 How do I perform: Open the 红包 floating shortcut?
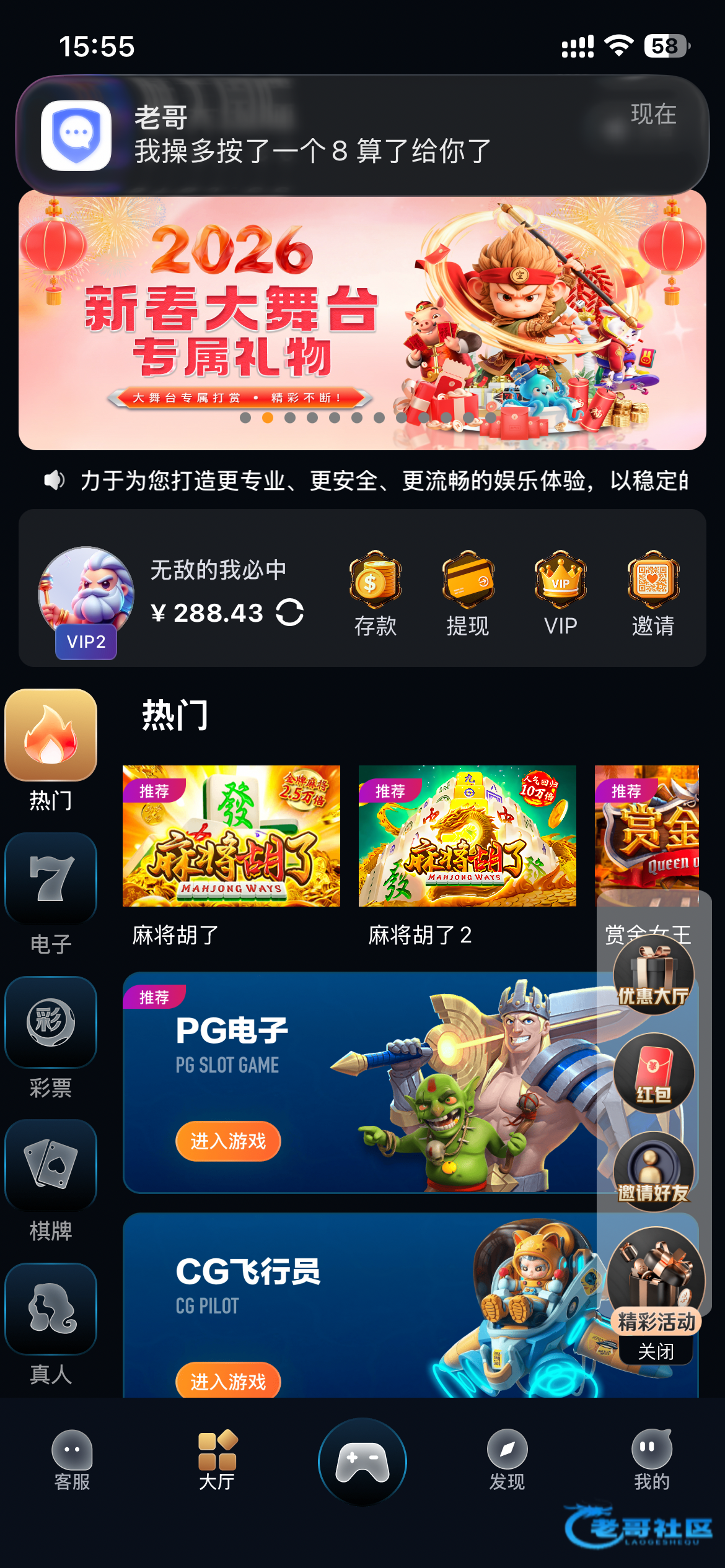654,1073
